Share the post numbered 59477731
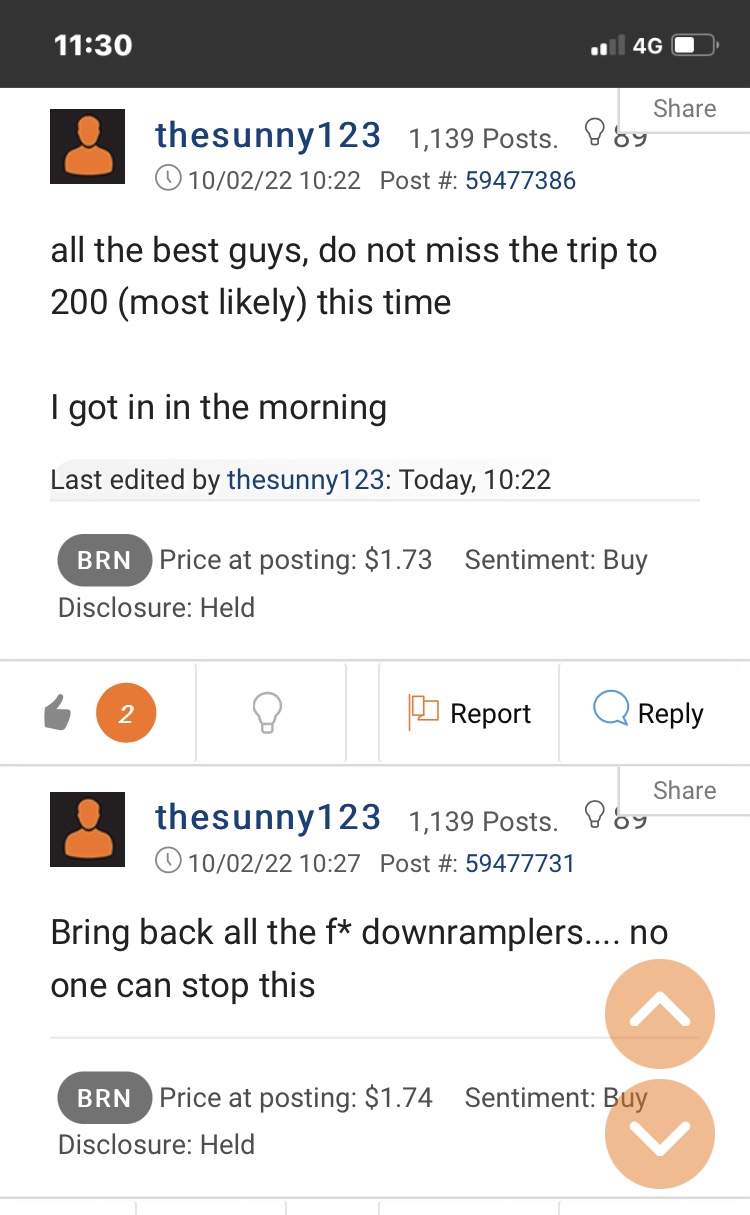This screenshot has height=1215, width=750. tap(684, 791)
